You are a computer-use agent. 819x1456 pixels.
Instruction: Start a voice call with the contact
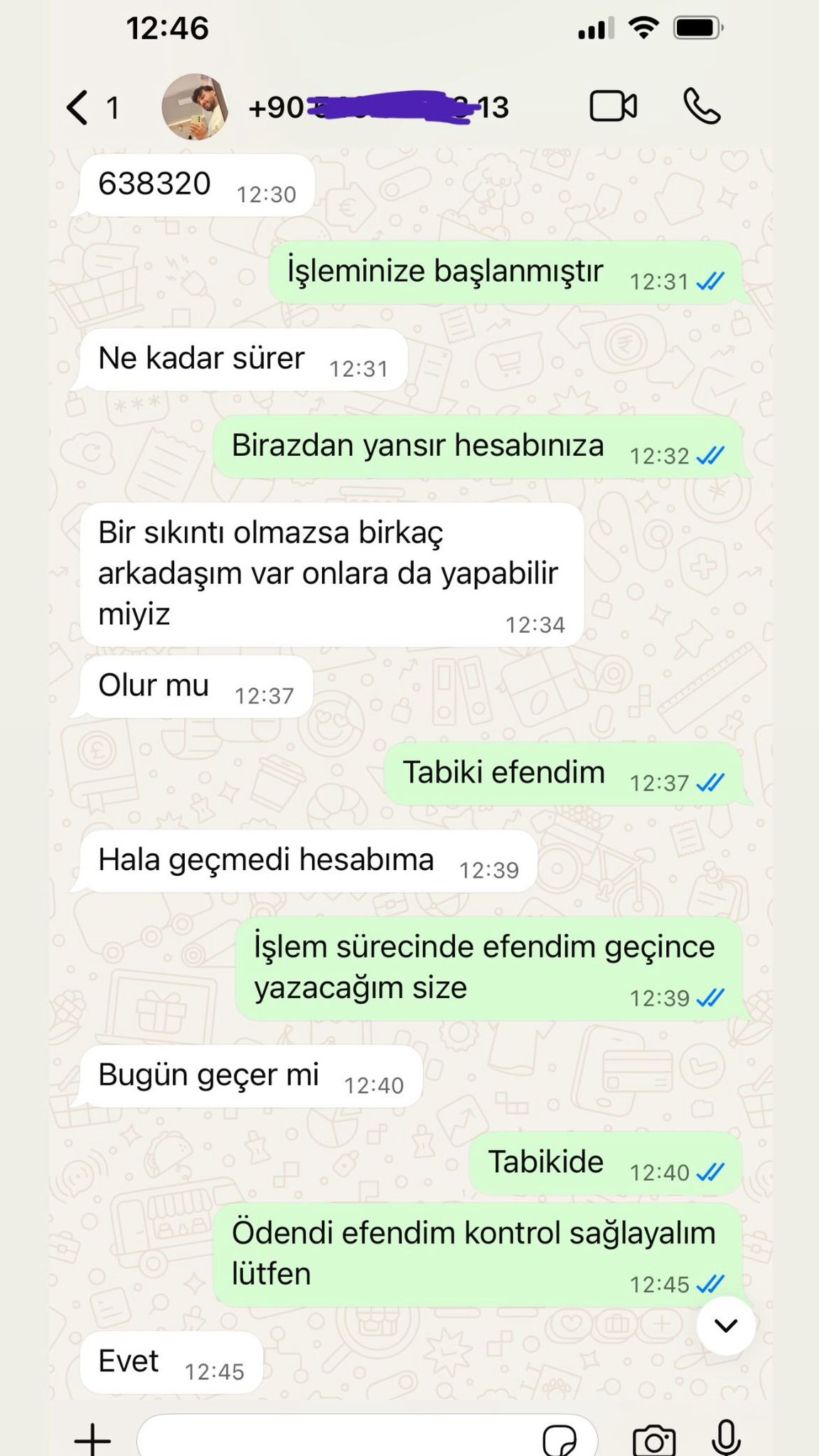coord(702,107)
